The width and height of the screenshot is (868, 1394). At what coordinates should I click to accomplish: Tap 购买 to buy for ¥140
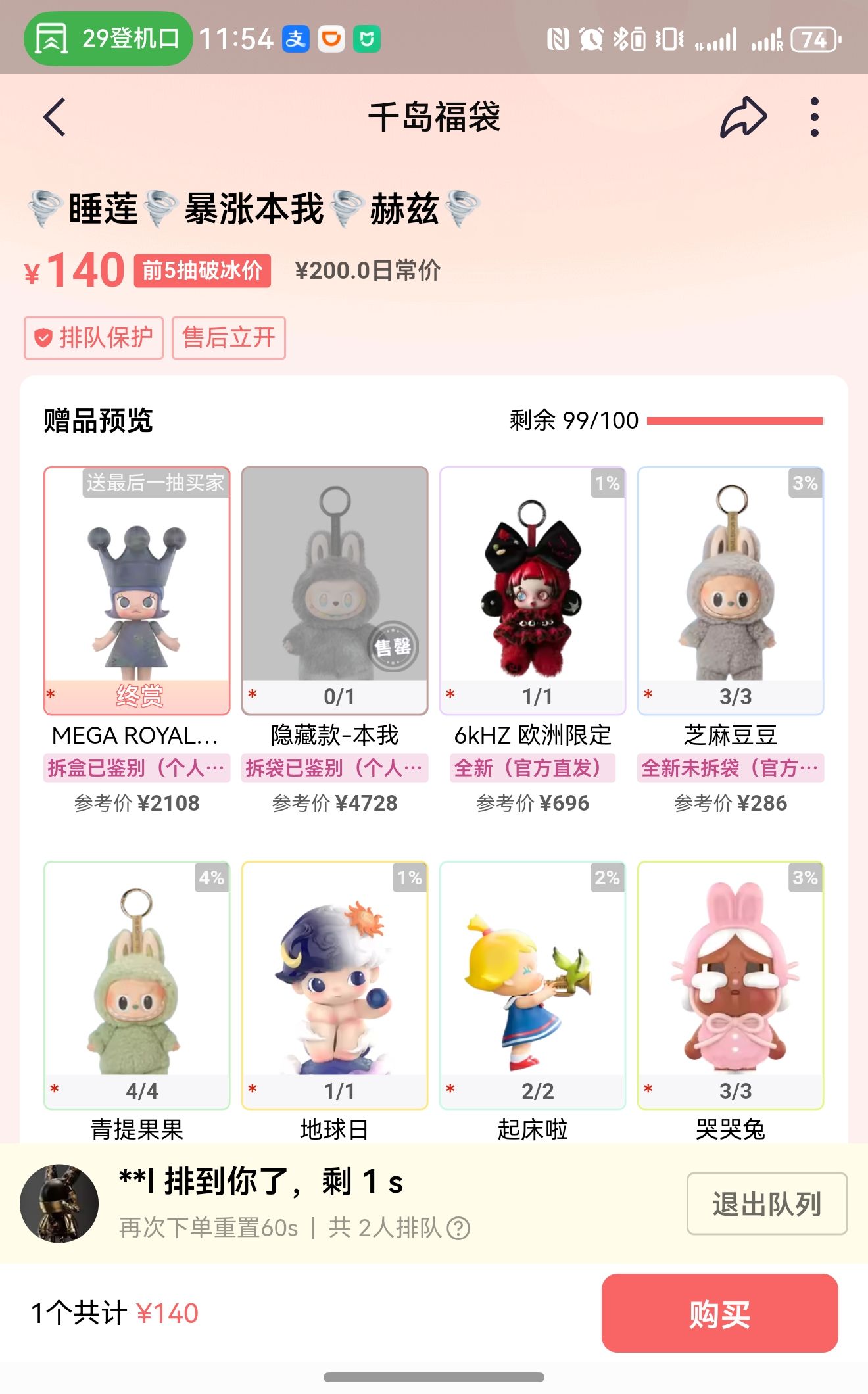pyautogui.click(x=719, y=1313)
